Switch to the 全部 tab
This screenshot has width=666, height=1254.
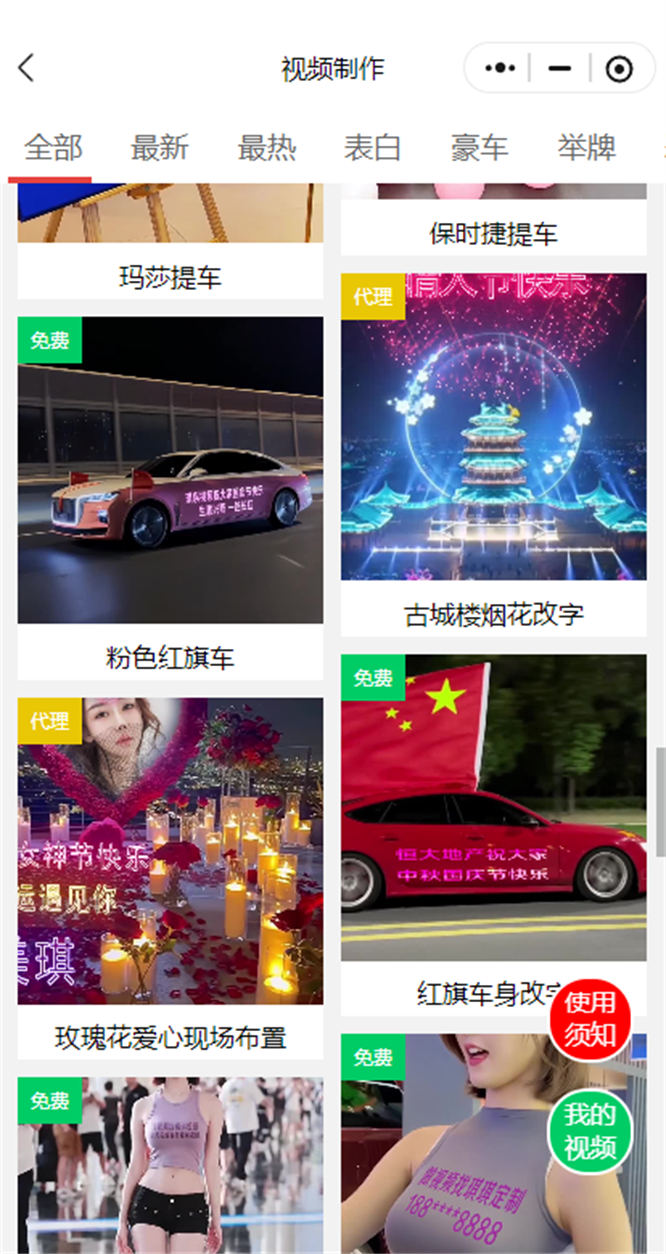(53, 148)
